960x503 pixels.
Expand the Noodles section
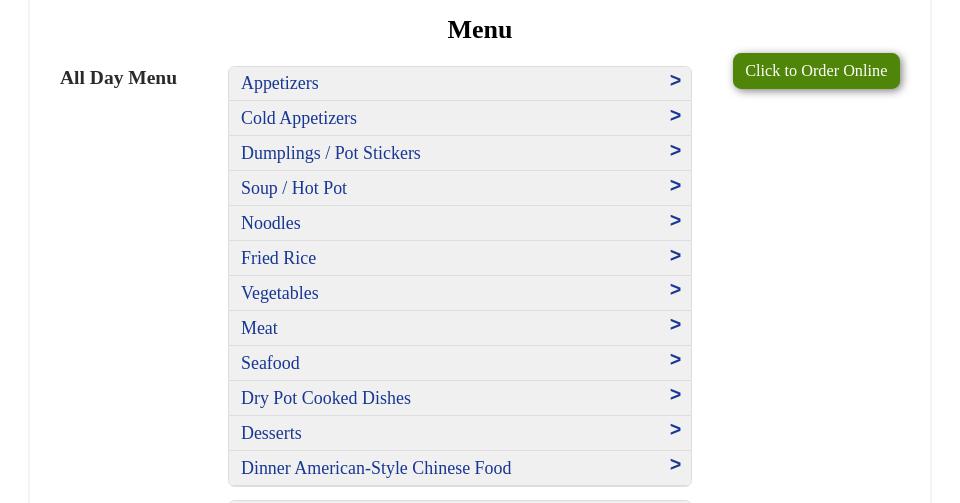coord(459,223)
